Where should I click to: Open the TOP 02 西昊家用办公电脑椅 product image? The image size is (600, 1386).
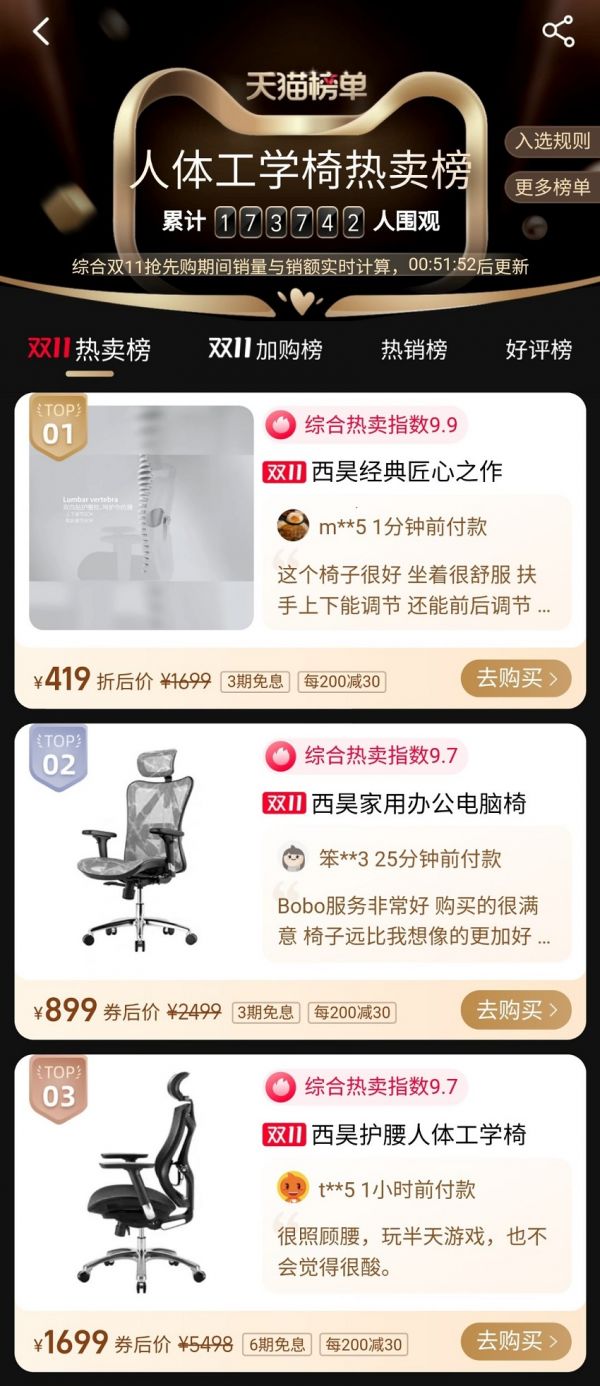point(141,850)
